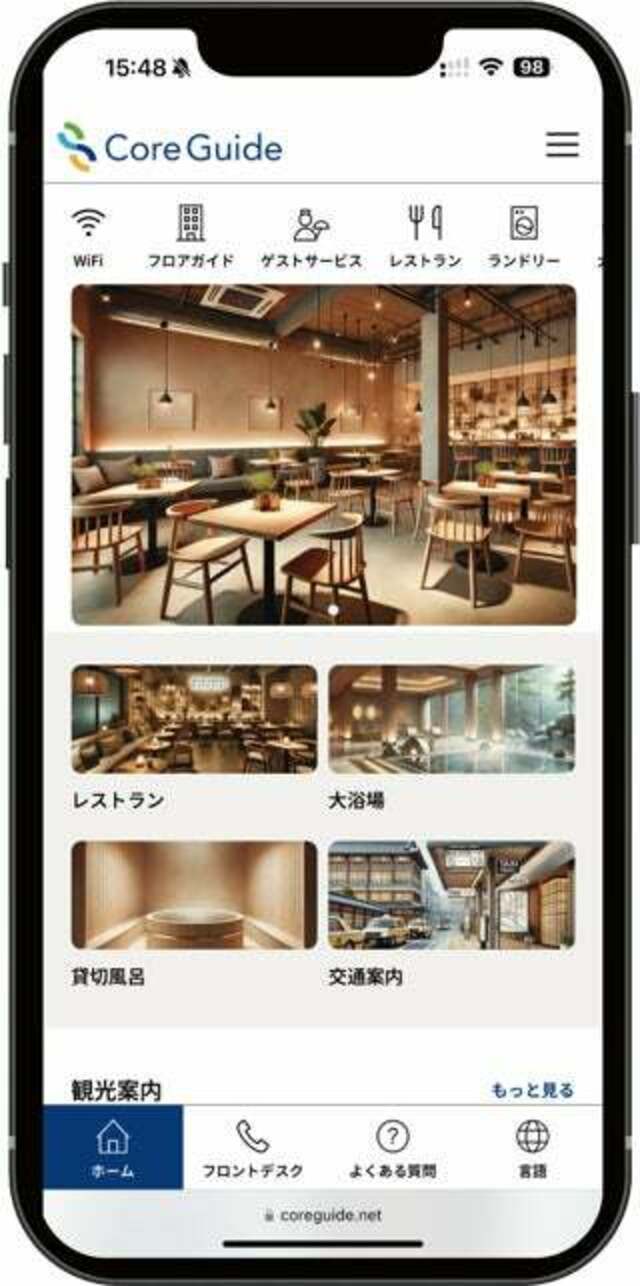Open the 言語 language tab
This screenshot has width=640, height=1286.
(x=532, y=1148)
